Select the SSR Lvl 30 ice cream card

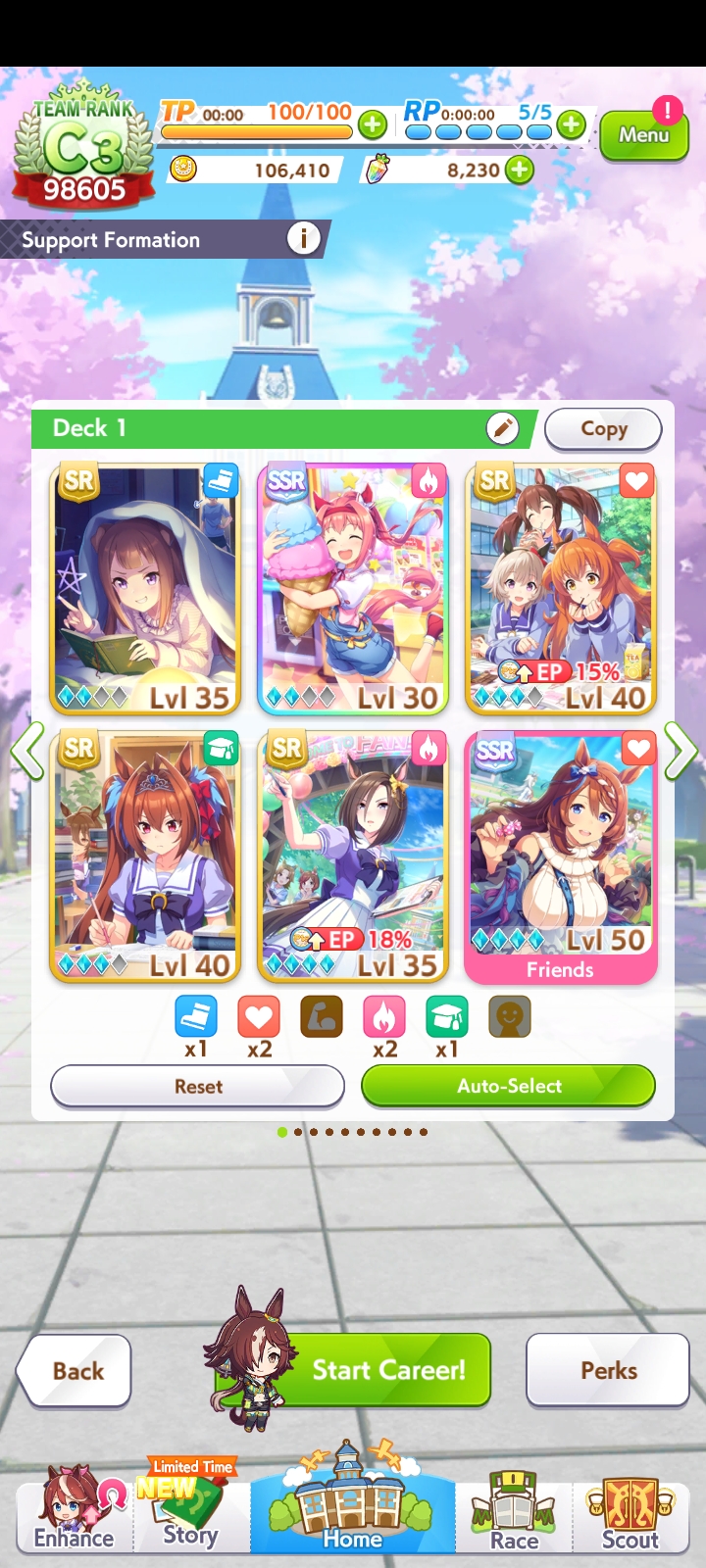point(353,588)
